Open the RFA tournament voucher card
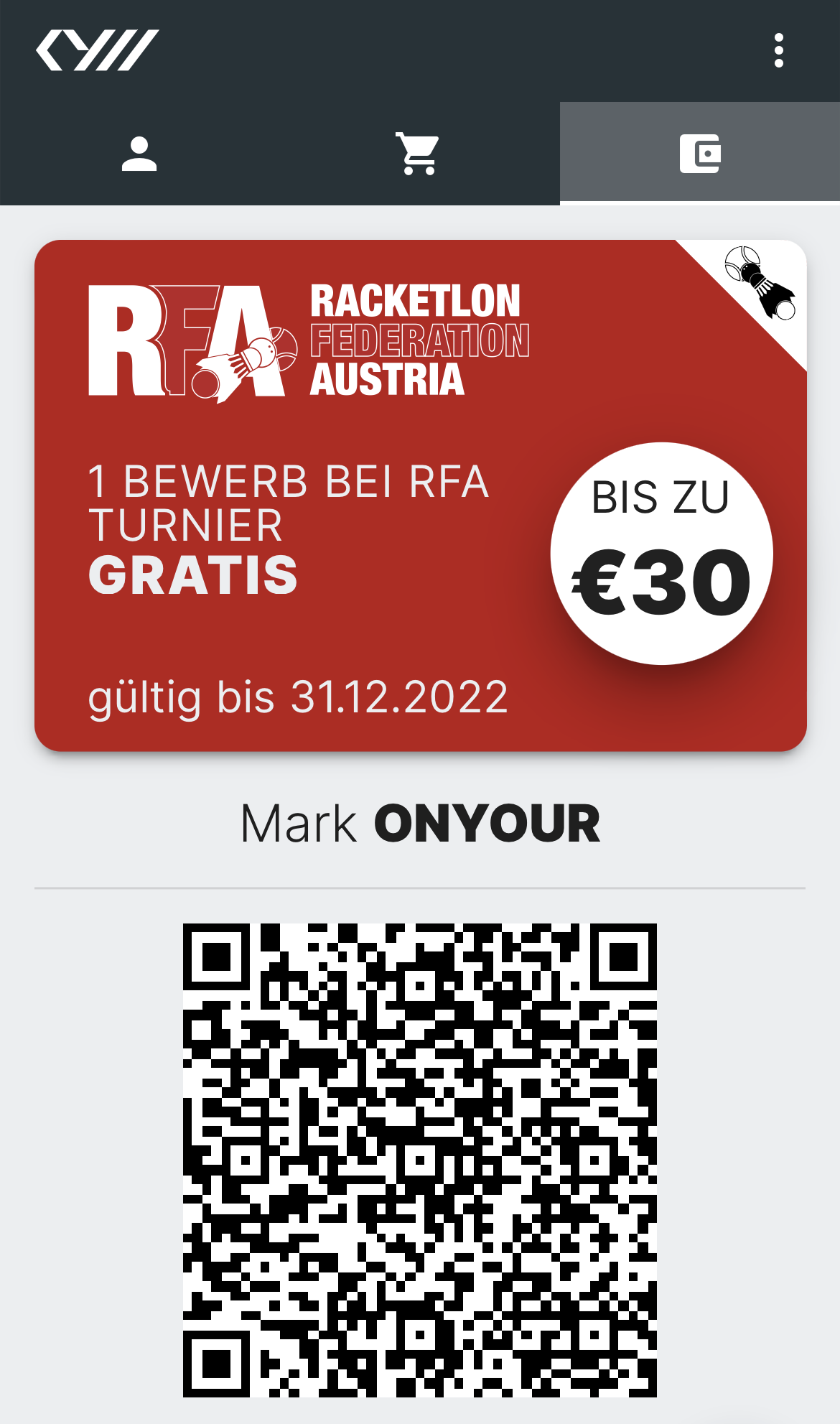The image size is (840, 1424). (x=421, y=495)
